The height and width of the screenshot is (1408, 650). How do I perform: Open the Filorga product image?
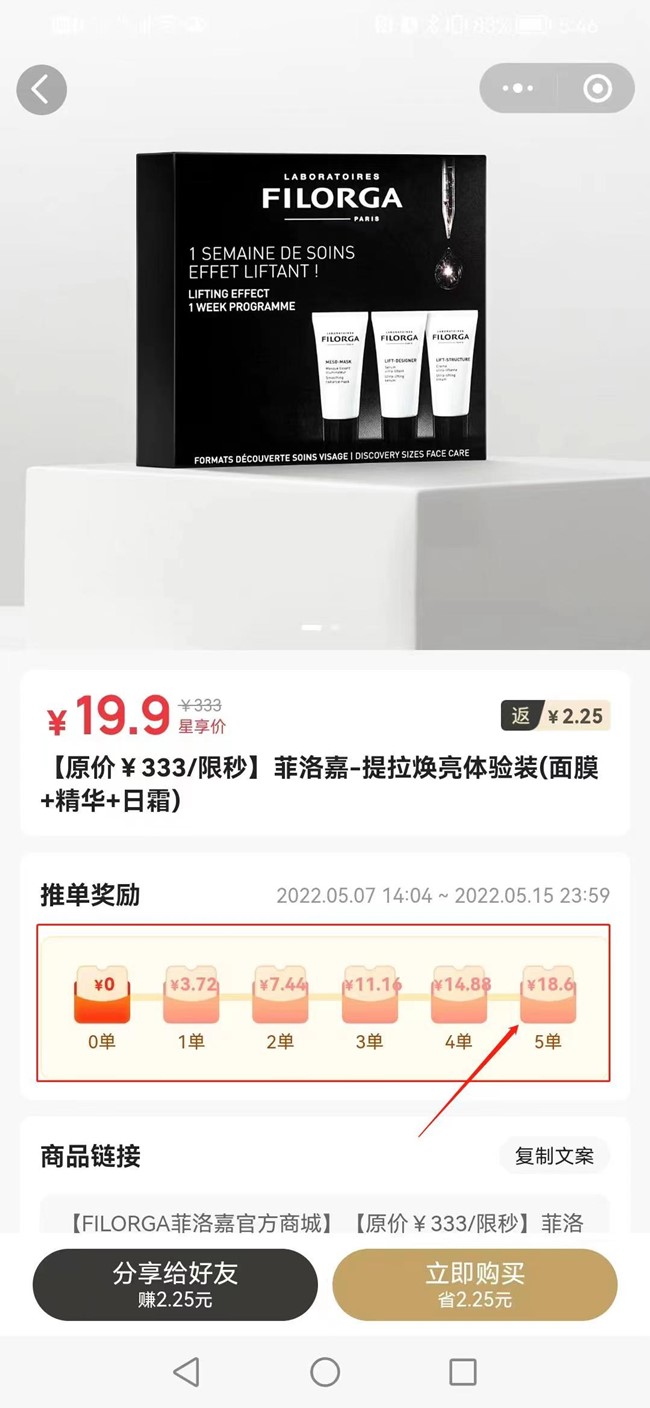point(312,310)
